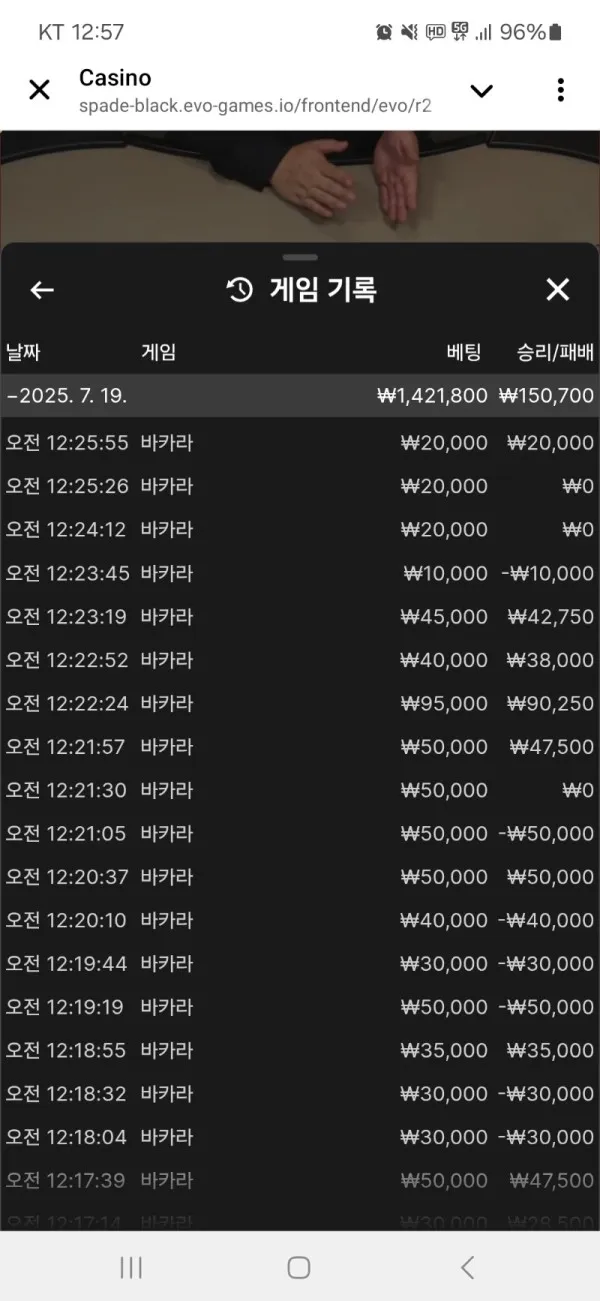Image resolution: width=600 pixels, height=1301 pixels.
Task: Tap the system home button
Action: (299, 1267)
